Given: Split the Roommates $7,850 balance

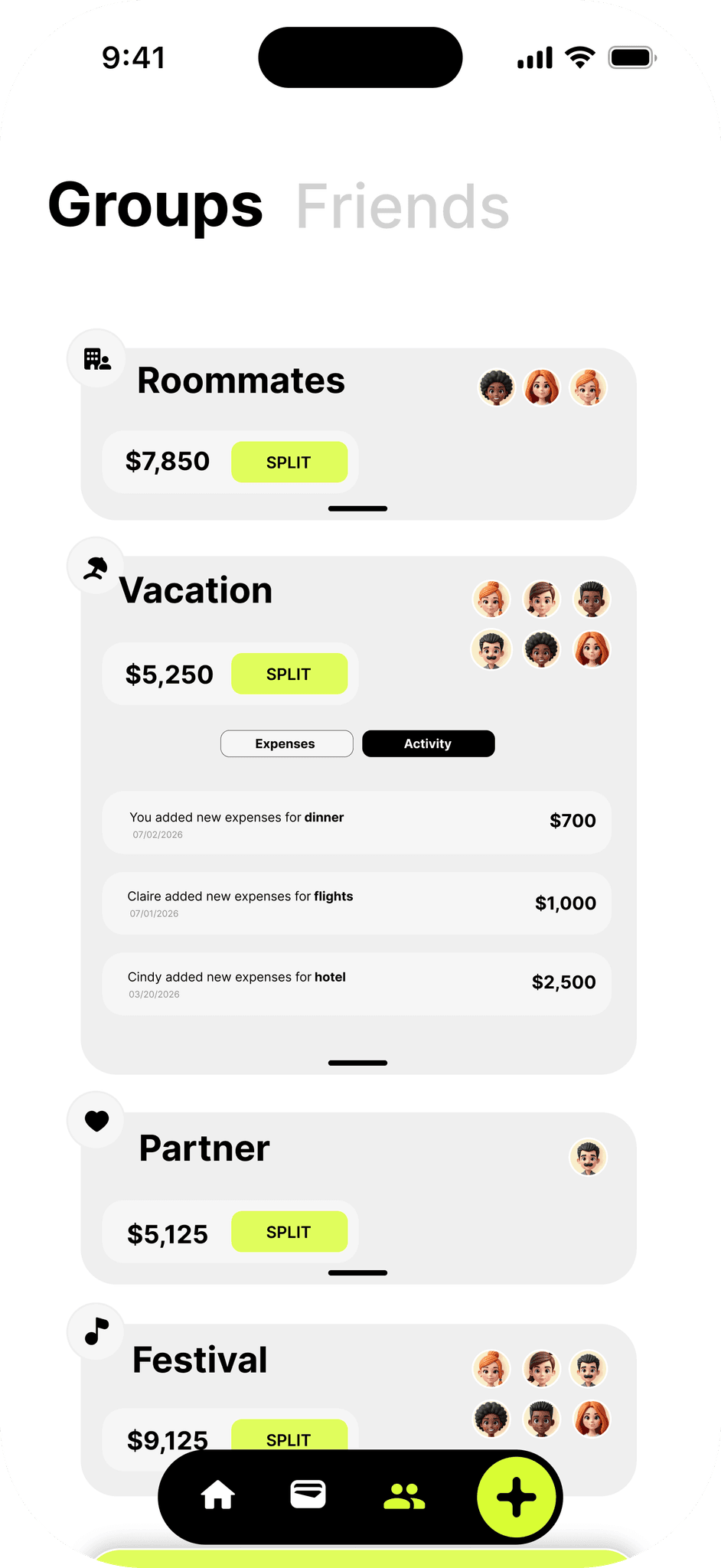Looking at the screenshot, I should pos(289,462).
